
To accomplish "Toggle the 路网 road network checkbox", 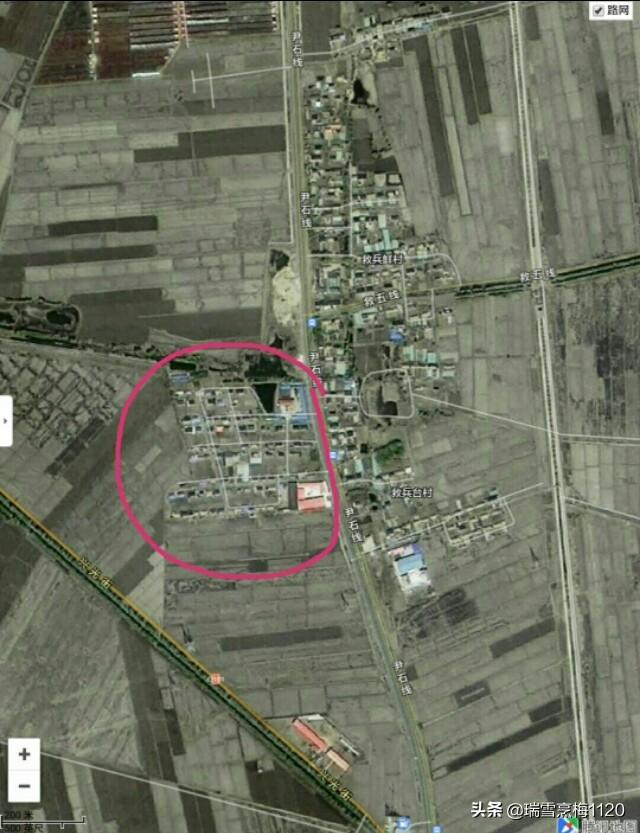I will coord(598,10).
